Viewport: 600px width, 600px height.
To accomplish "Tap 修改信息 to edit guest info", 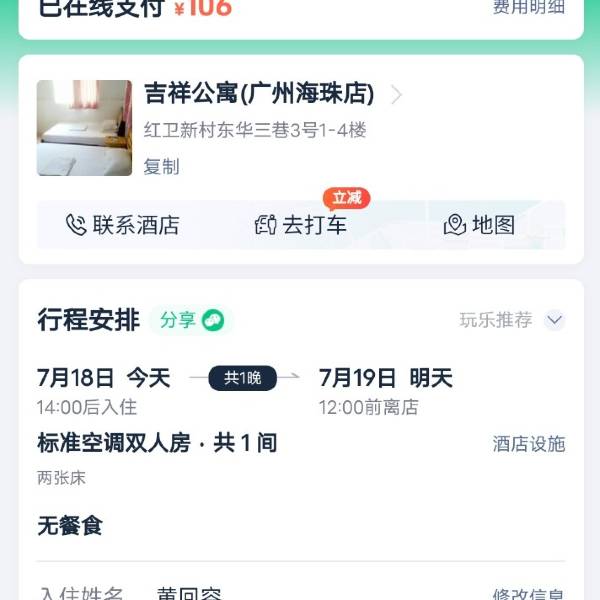I will tap(528, 594).
